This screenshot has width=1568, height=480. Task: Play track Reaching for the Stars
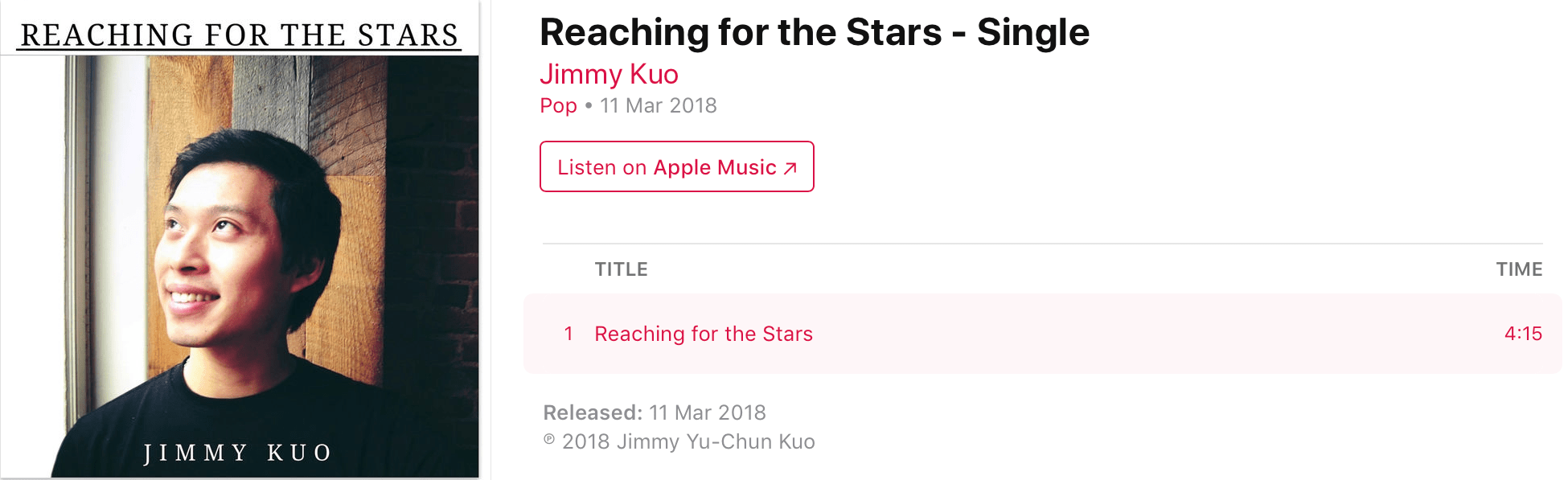tap(703, 334)
